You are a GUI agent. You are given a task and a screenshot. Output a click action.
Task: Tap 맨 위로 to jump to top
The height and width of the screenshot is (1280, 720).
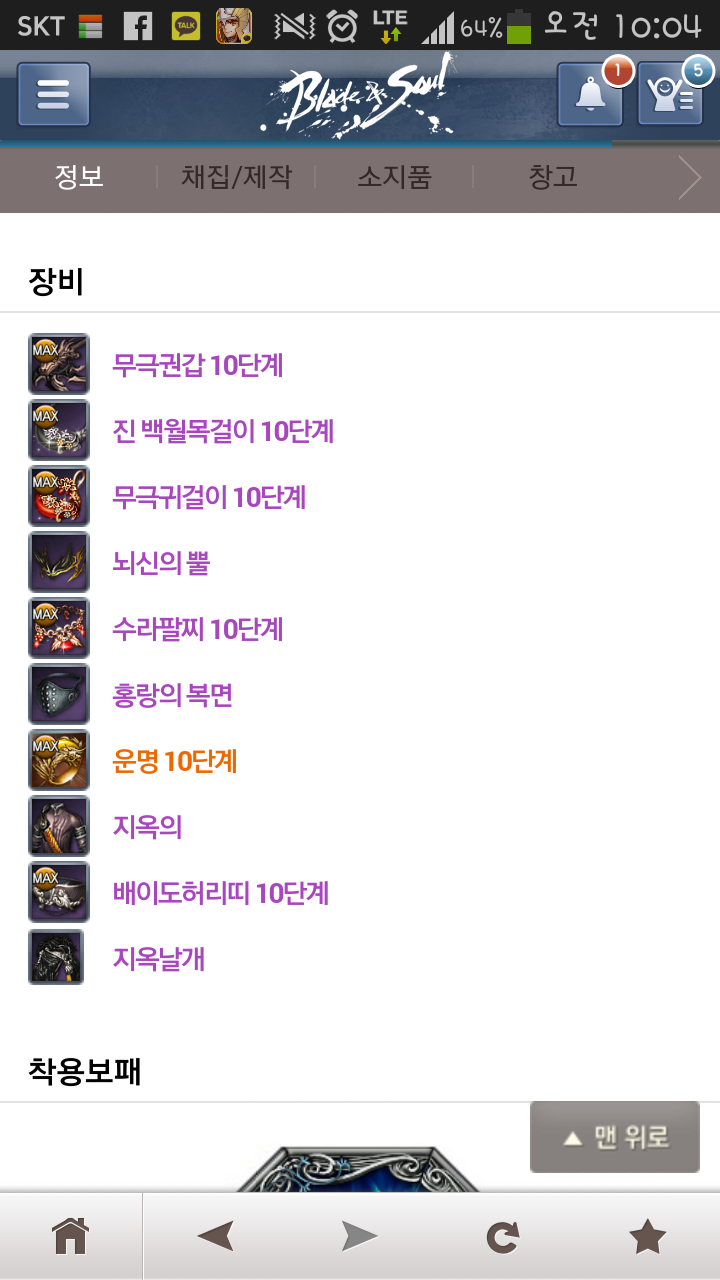pos(615,1137)
